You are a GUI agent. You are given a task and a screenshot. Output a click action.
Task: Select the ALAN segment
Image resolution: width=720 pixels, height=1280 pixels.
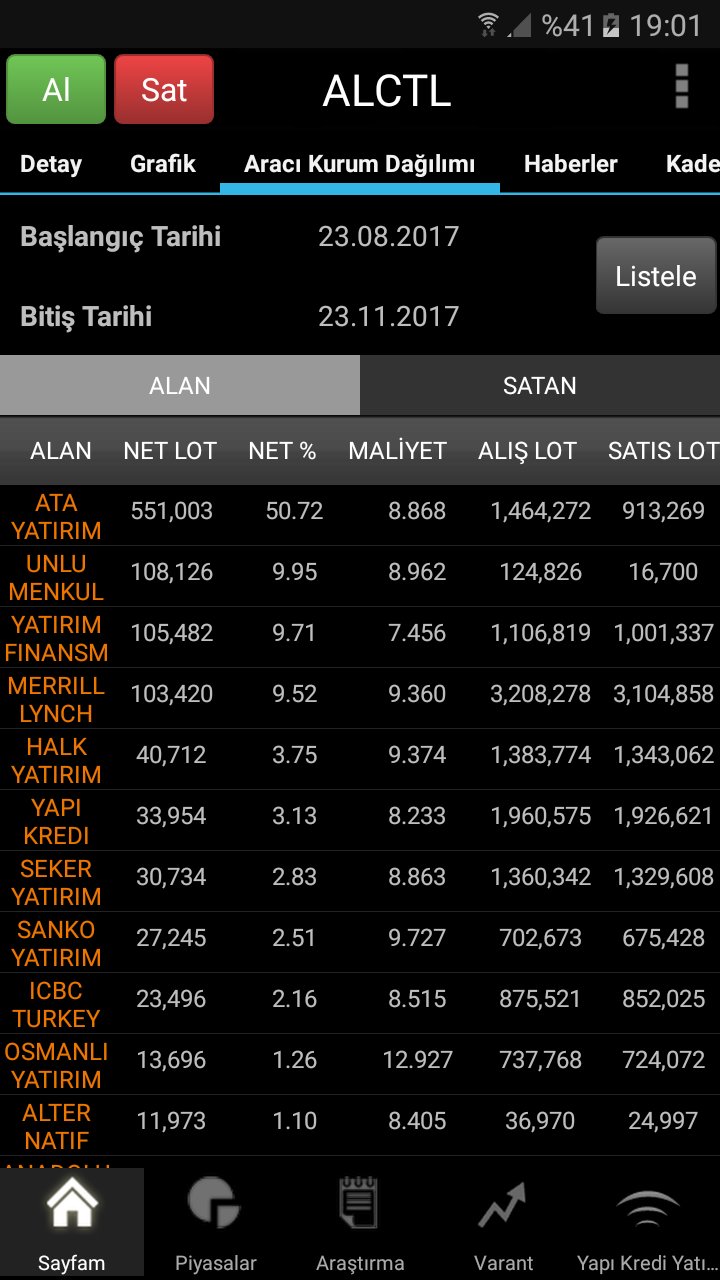[180, 386]
